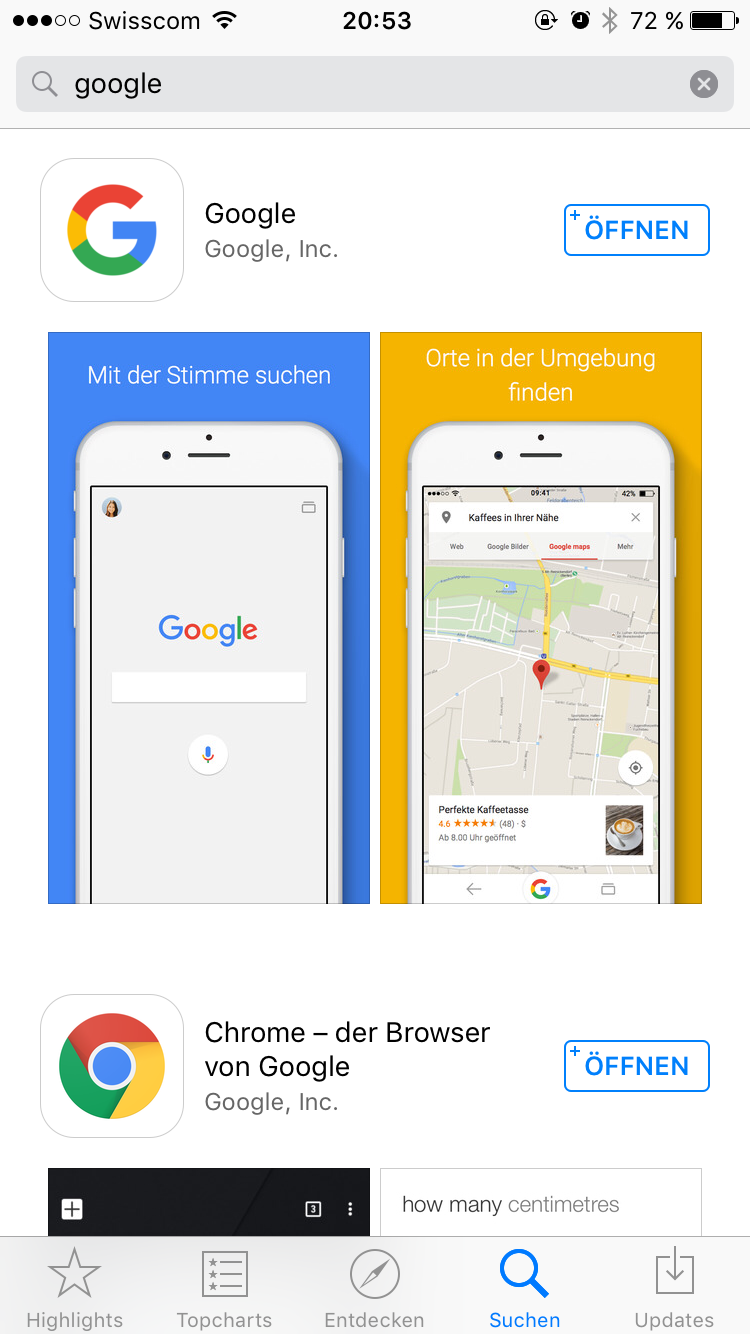Switch to the Topcharts tab
The image size is (750, 1334).
click(225, 1288)
